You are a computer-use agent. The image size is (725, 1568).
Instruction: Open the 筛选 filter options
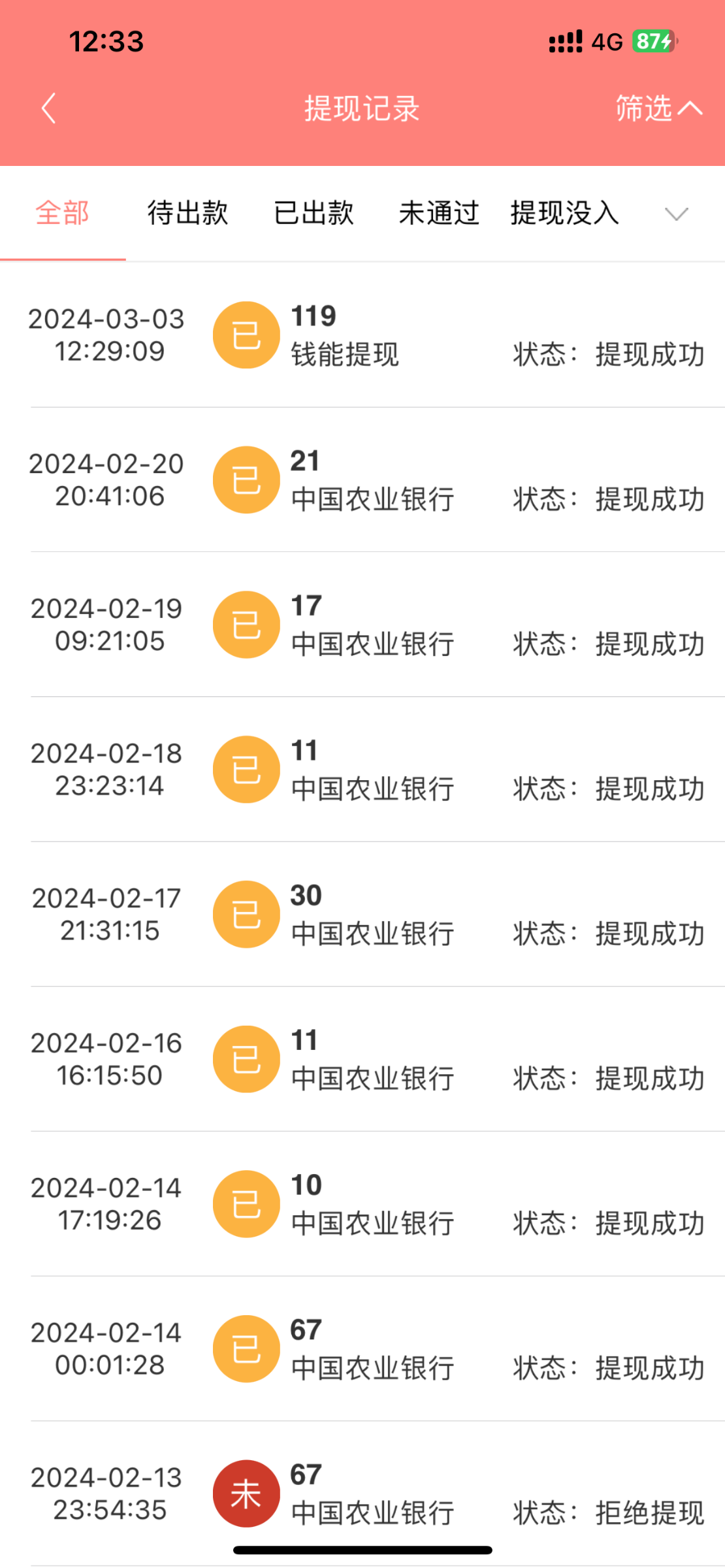tap(658, 108)
